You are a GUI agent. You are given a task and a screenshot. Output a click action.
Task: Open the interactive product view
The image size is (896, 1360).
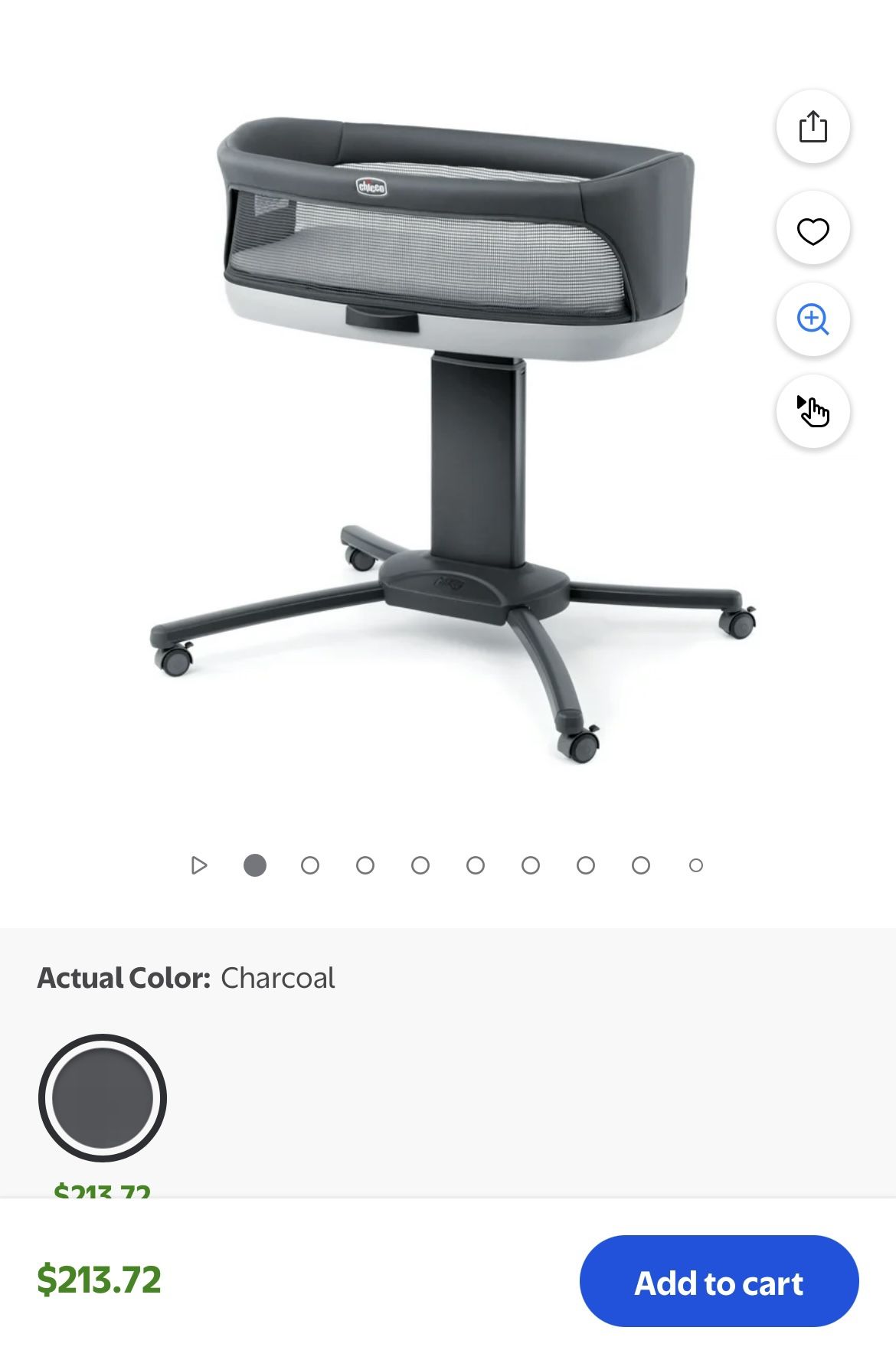point(813,411)
